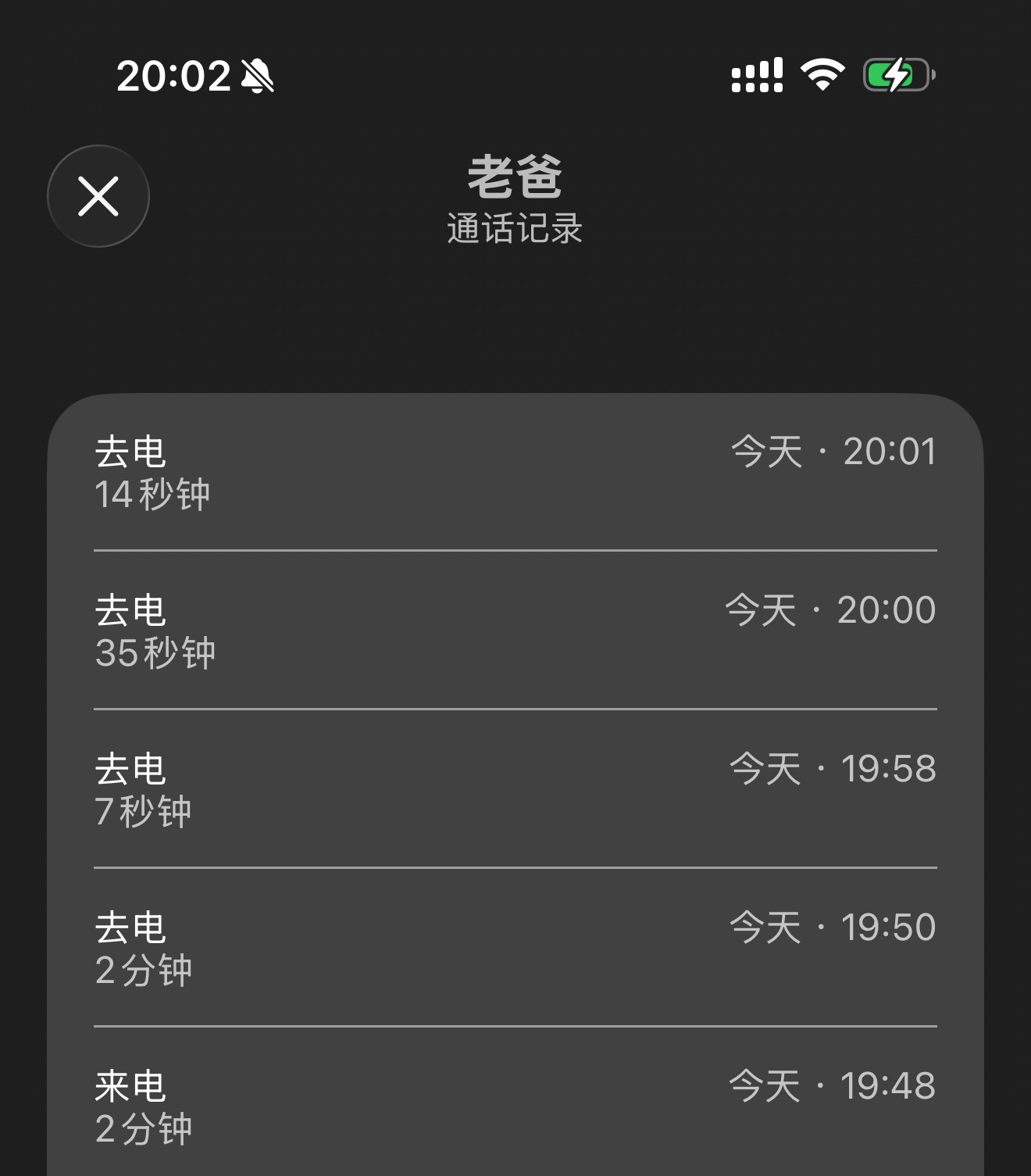
Task: Click the muted notifications bell icon
Action: coord(258,74)
